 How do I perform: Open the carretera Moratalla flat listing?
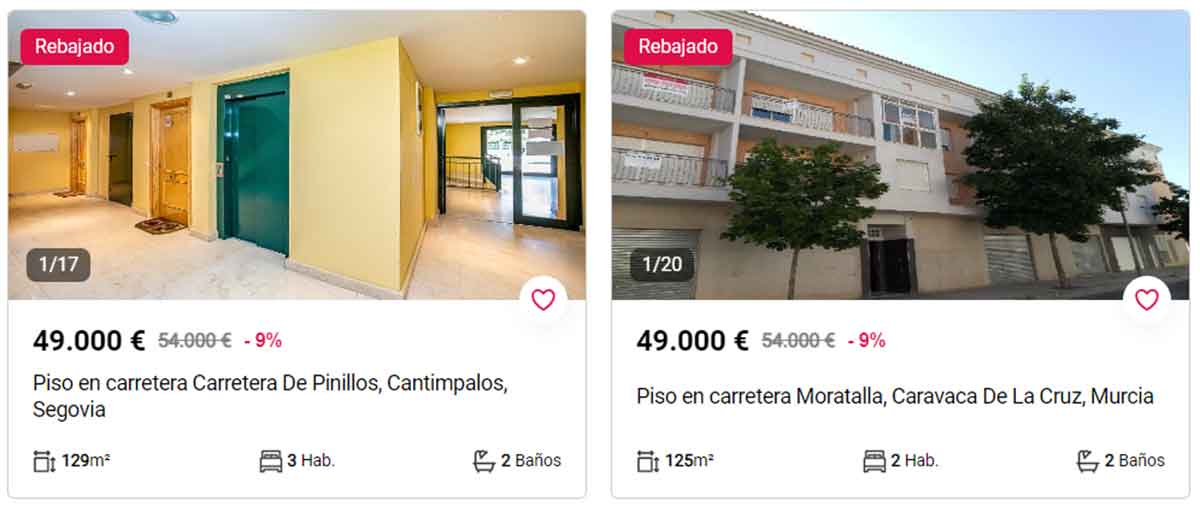(894, 396)
